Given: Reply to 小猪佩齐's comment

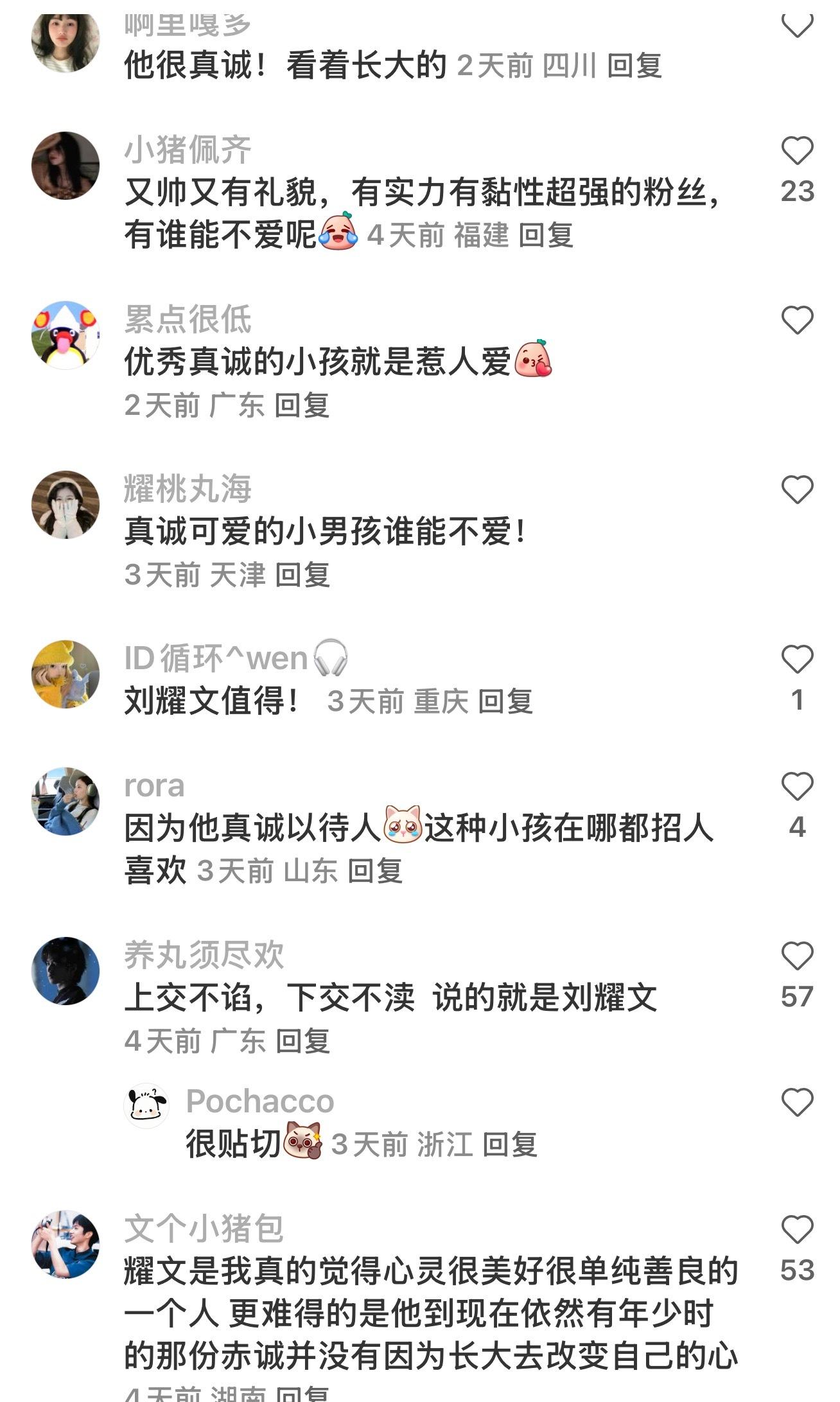Looking at the screenshot, I should [546, 235].
